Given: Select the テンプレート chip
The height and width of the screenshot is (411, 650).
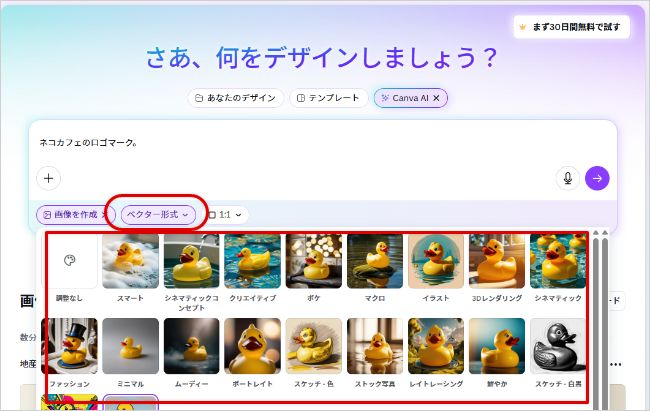Looking at the screenshot, I should 329,98.
